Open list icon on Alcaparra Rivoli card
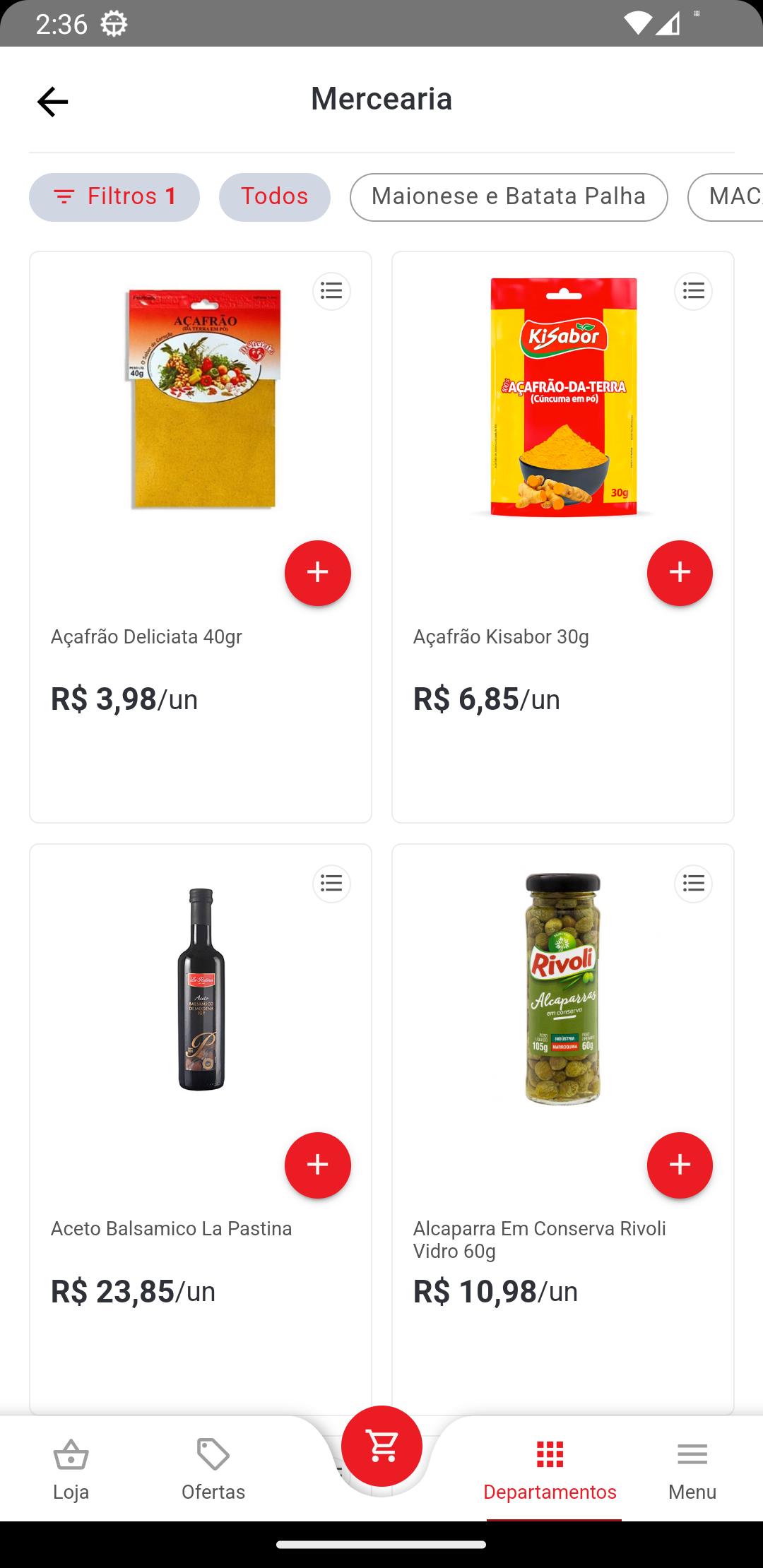This screenshot has height=1568, width=763. coord(693,884)
